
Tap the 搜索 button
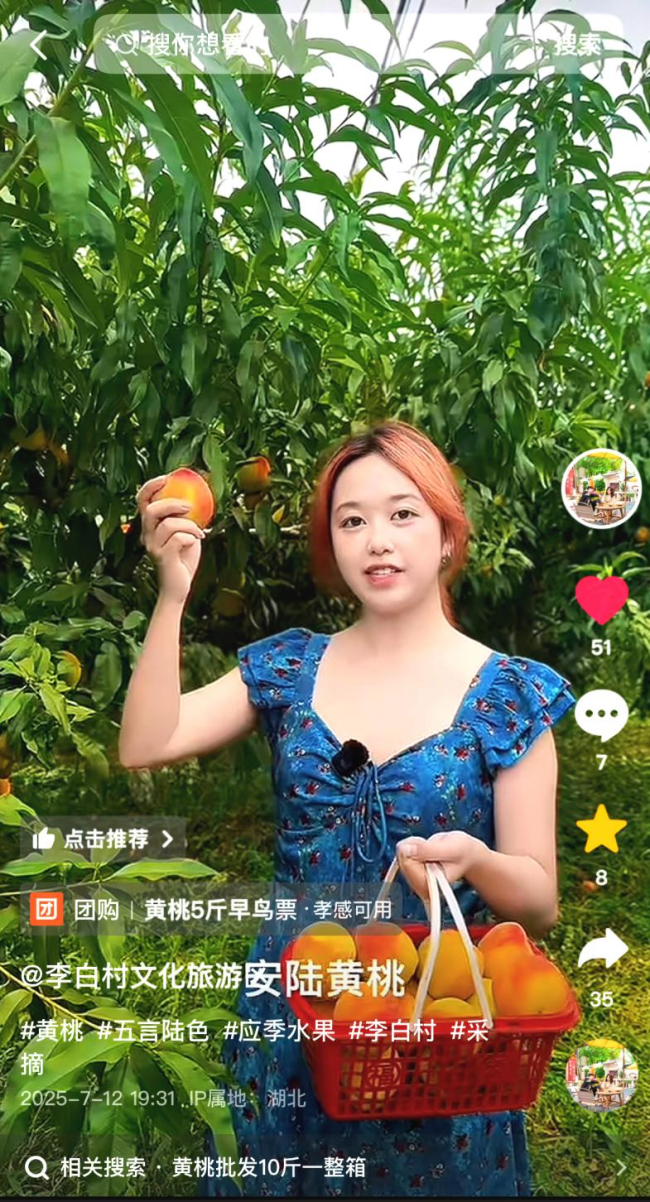[578, 44]
